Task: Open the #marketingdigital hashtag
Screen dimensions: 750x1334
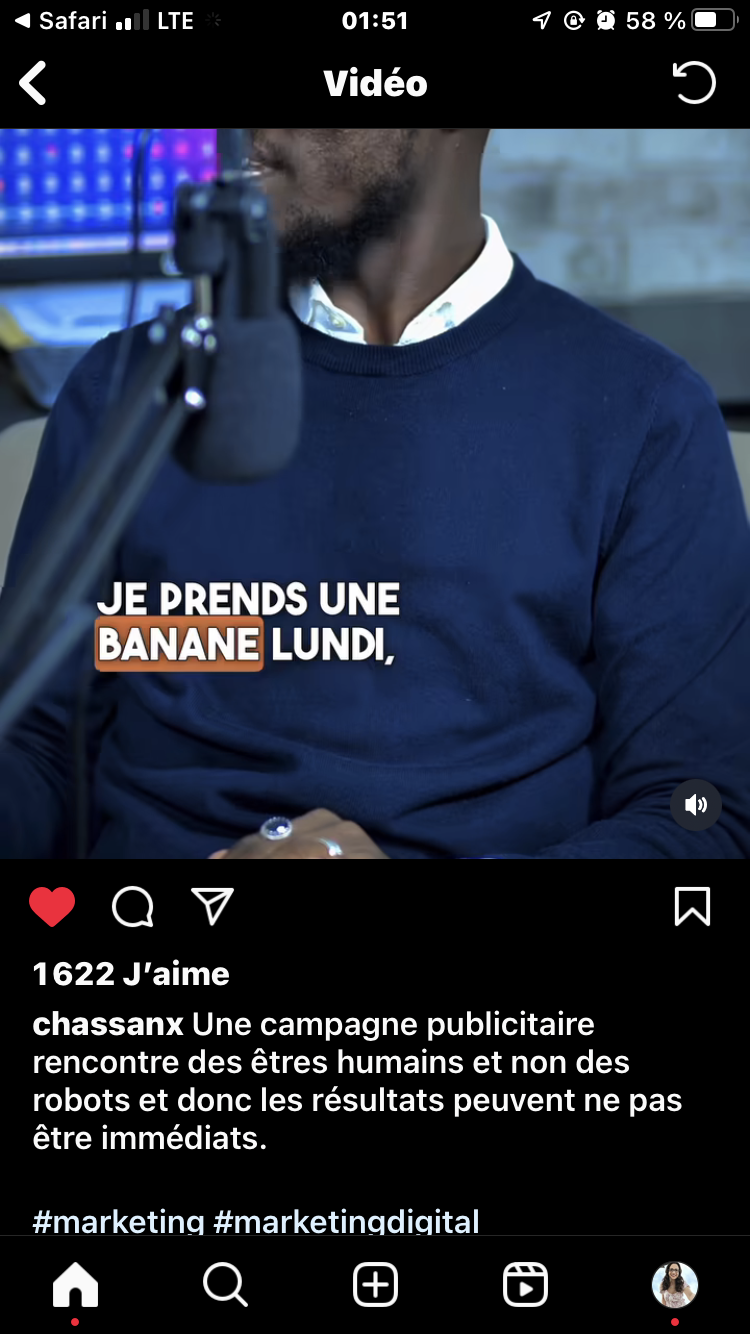Action: point(347,1221)
